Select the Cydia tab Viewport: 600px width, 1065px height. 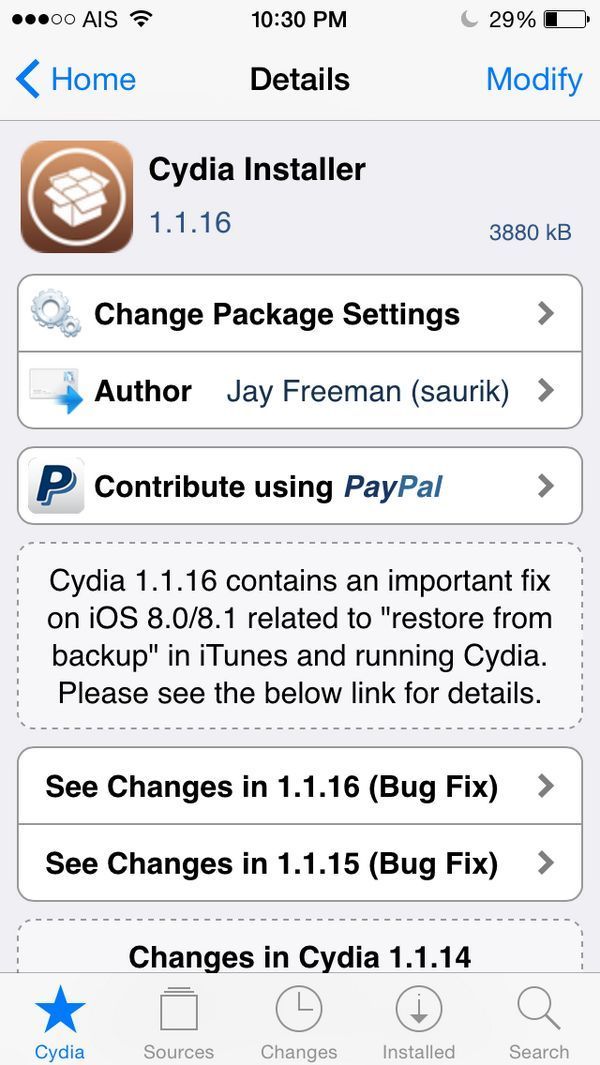coord(60,1022)
